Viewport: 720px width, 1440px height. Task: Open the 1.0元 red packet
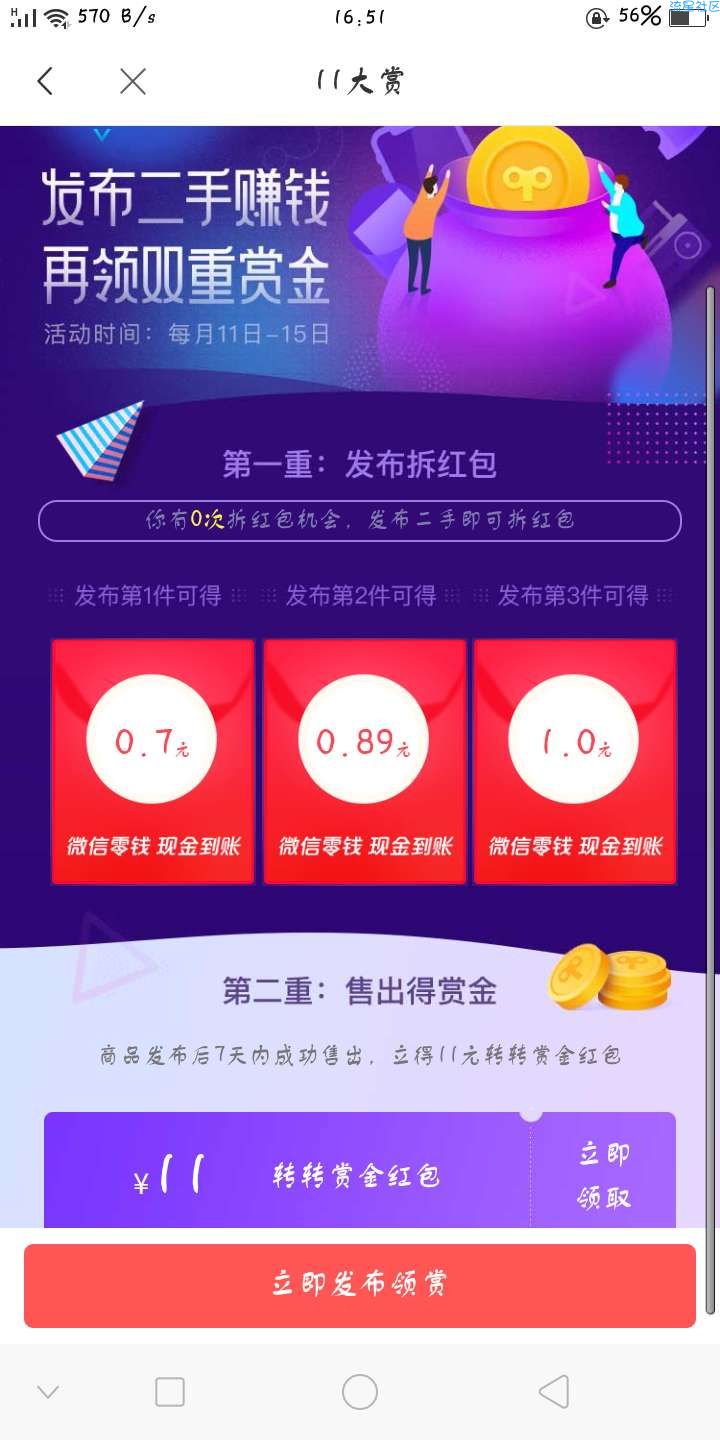(x=575, y=762)
